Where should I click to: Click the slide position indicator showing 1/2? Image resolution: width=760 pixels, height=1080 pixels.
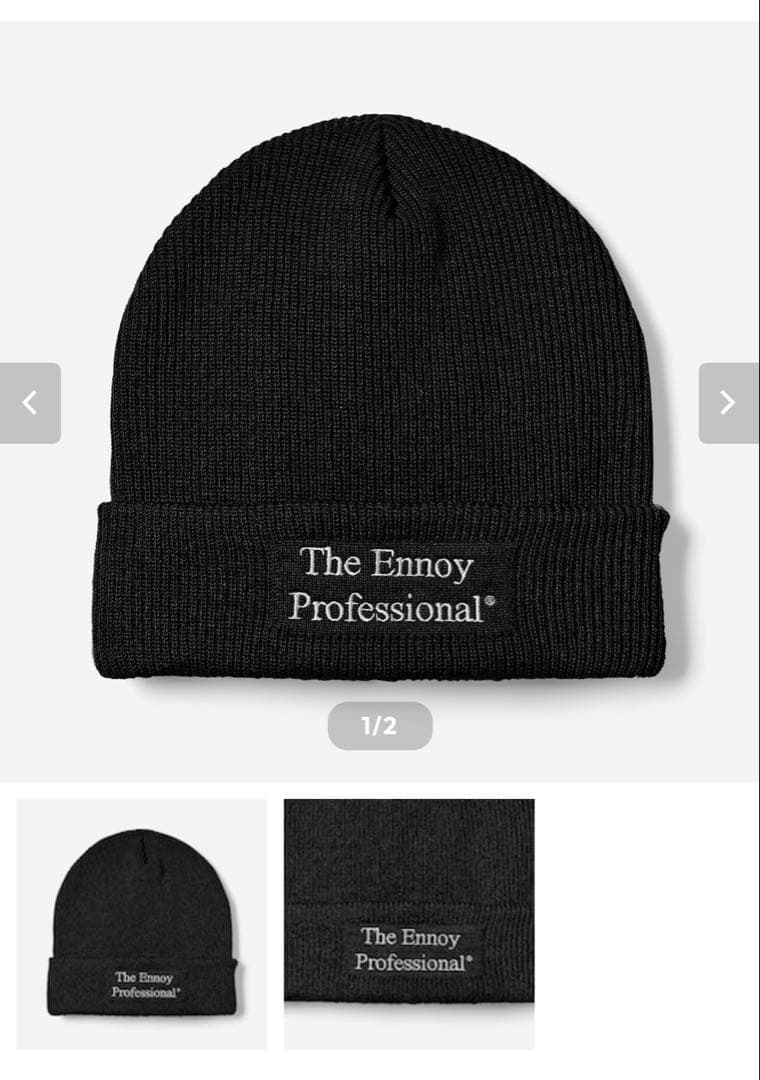[x=380, y=723]
